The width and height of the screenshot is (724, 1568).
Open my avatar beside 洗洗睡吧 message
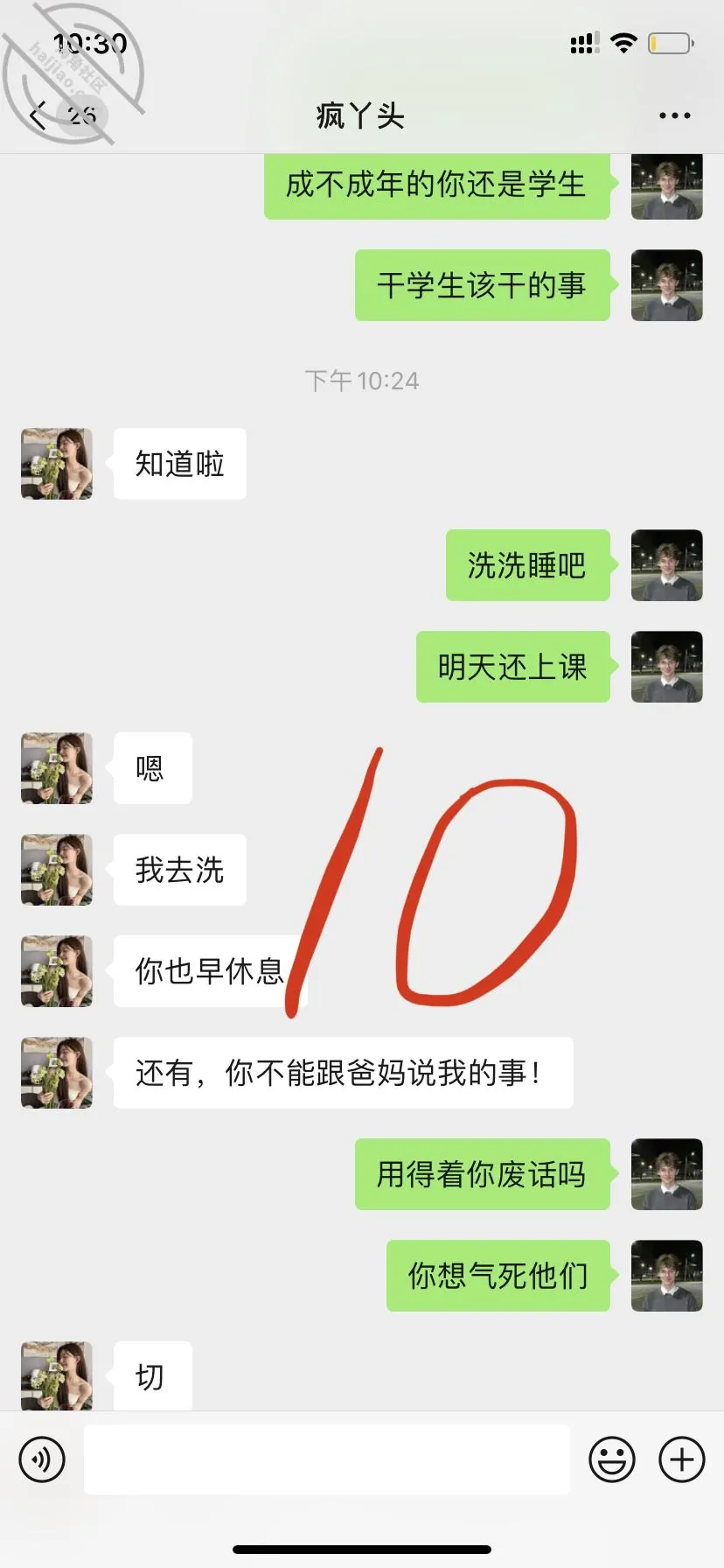click(x=667, y=565)
